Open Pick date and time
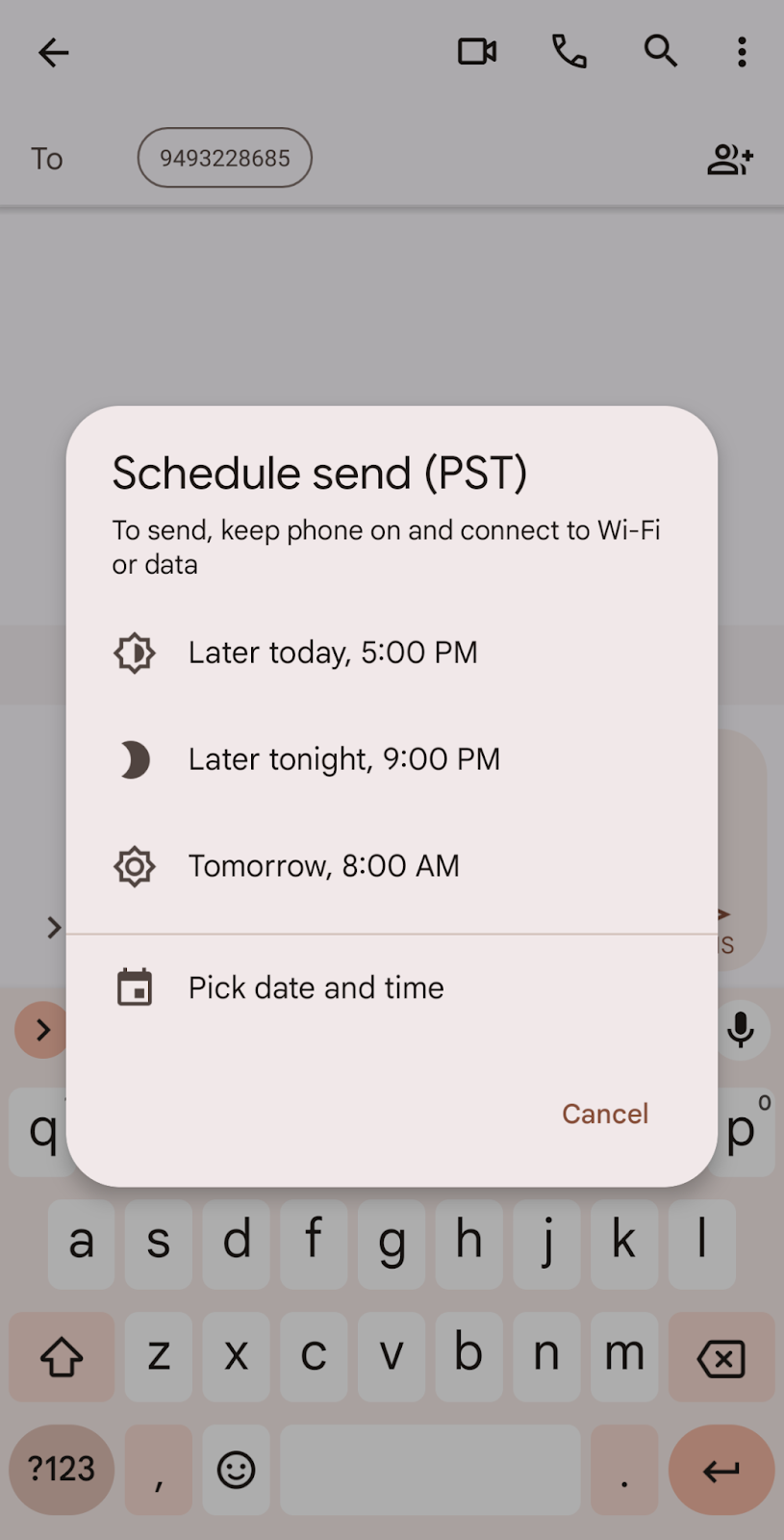 [x=316, y=987]
